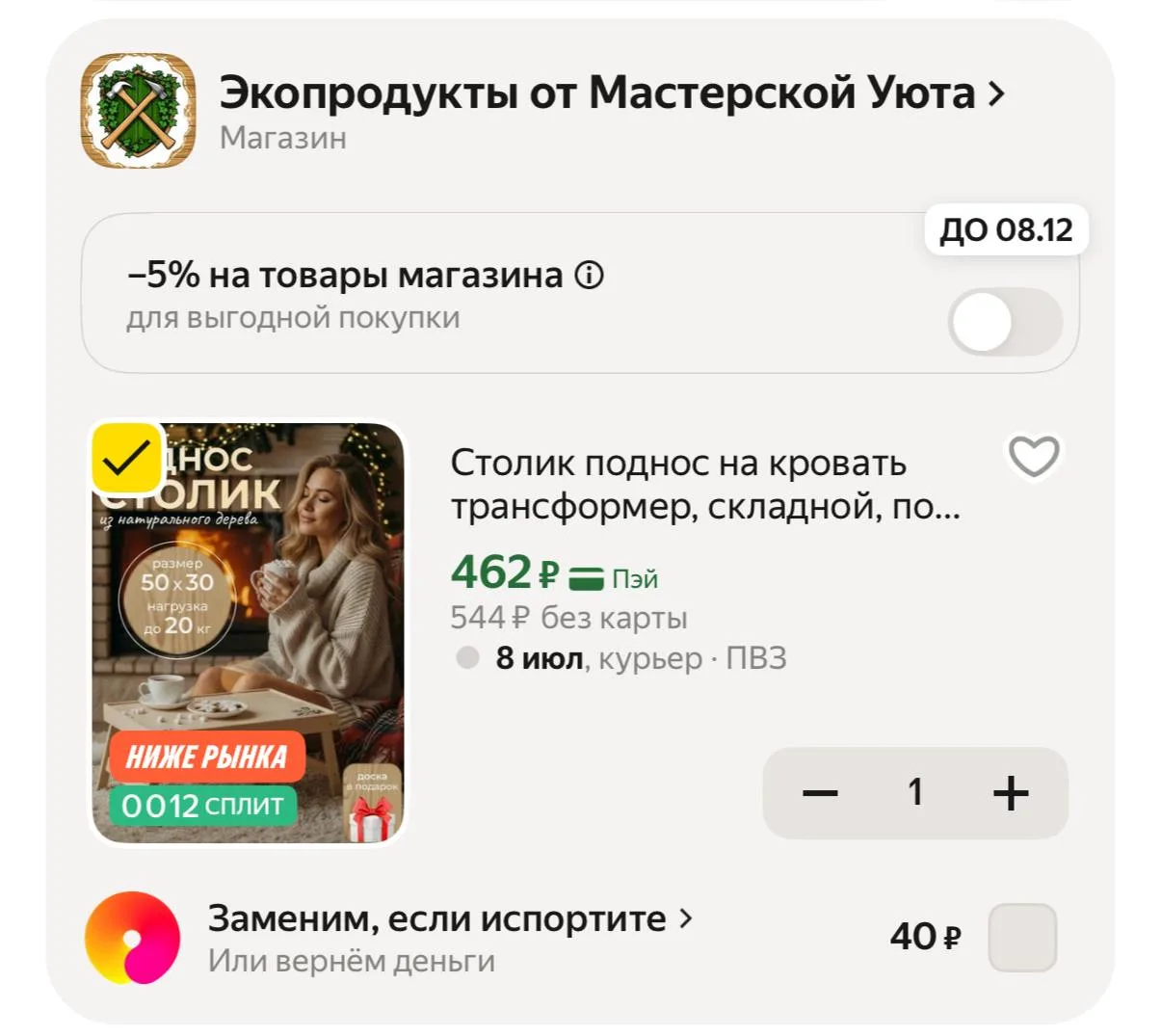1161x1036 pixels.
Task: Enable the −5% store discount switch
Action: (x=1005, y=322)
